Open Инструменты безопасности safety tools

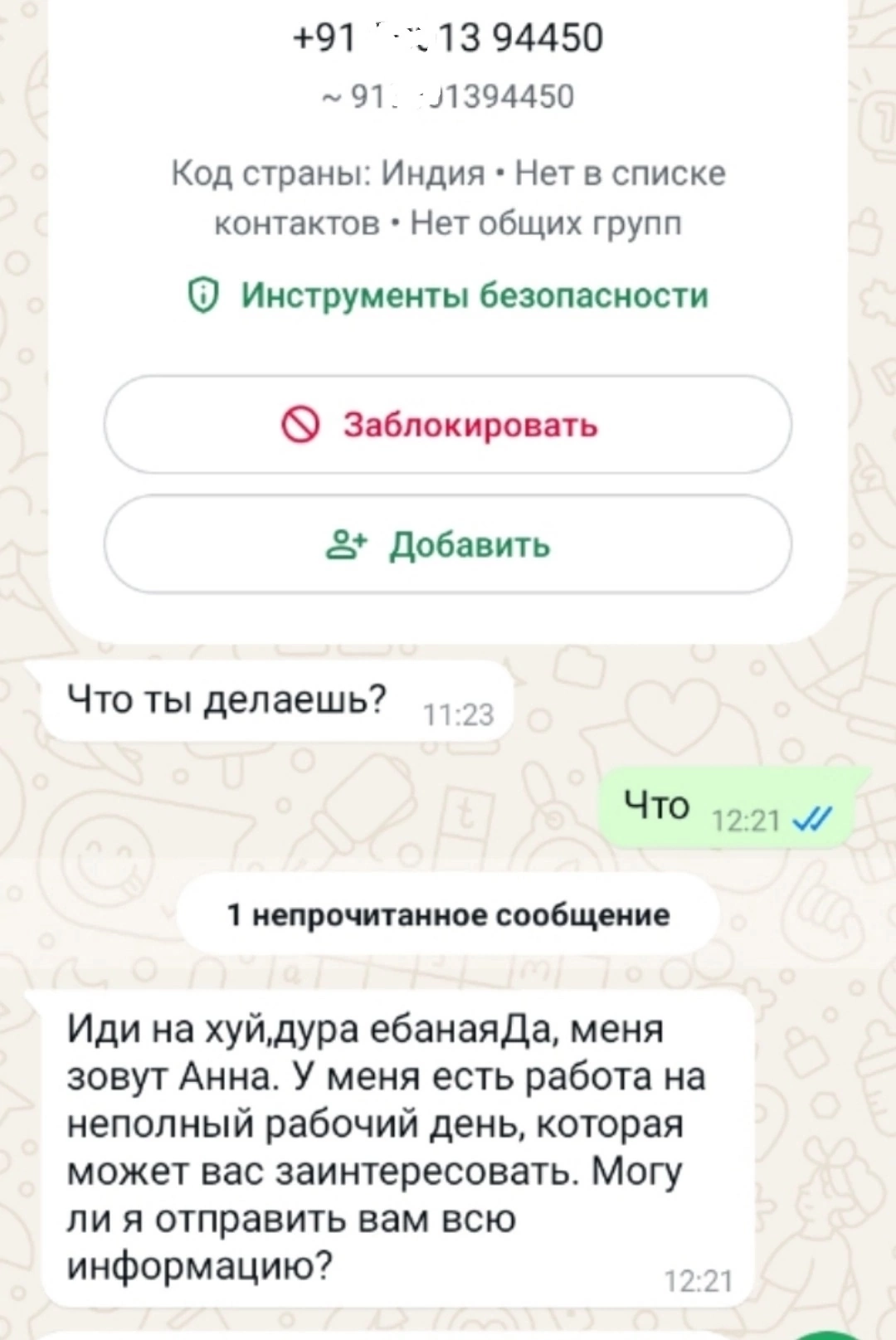(450, 296)
